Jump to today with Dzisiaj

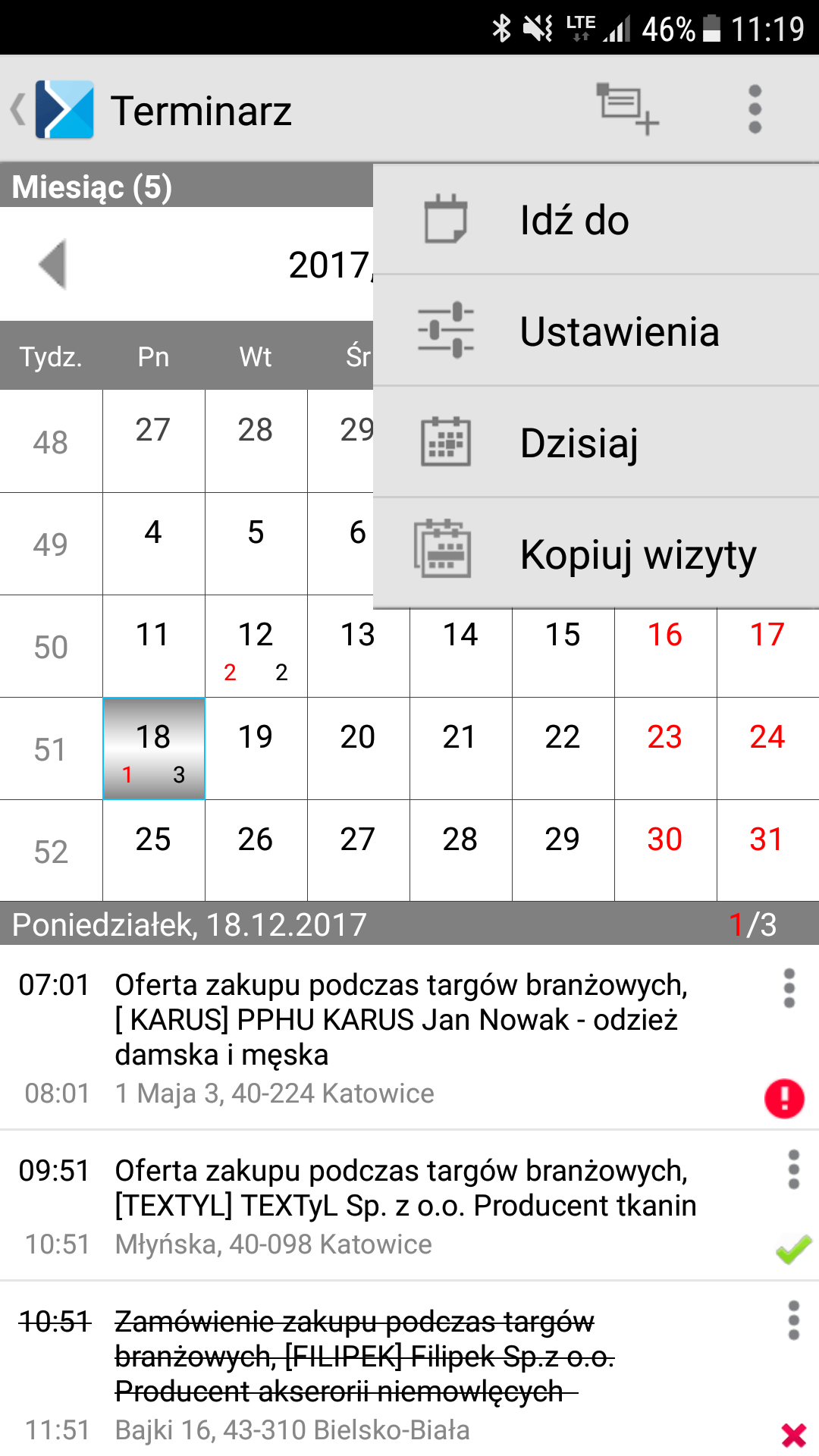coord(596,442)
